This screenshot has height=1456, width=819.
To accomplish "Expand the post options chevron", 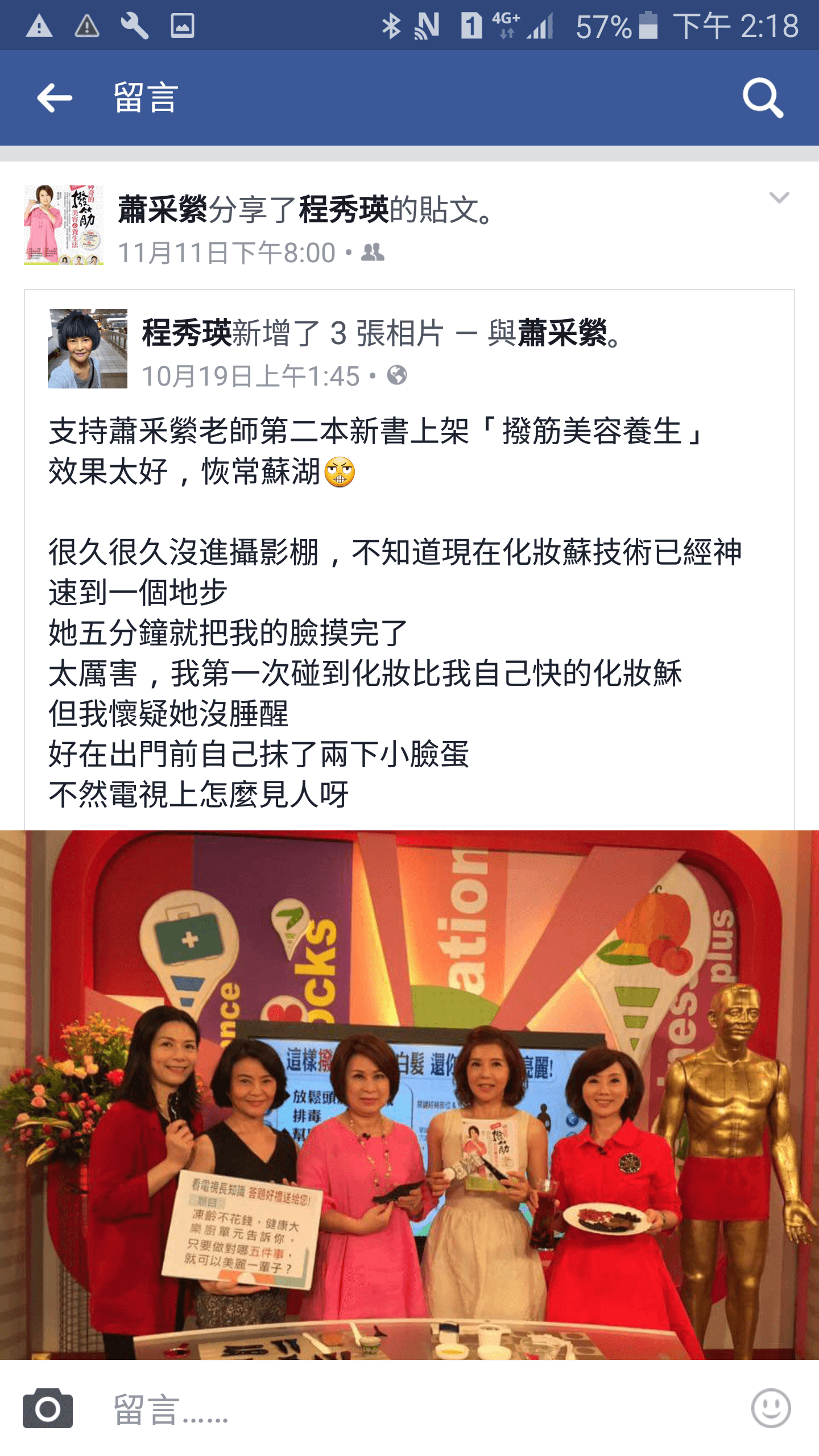I will coord(779,198).
